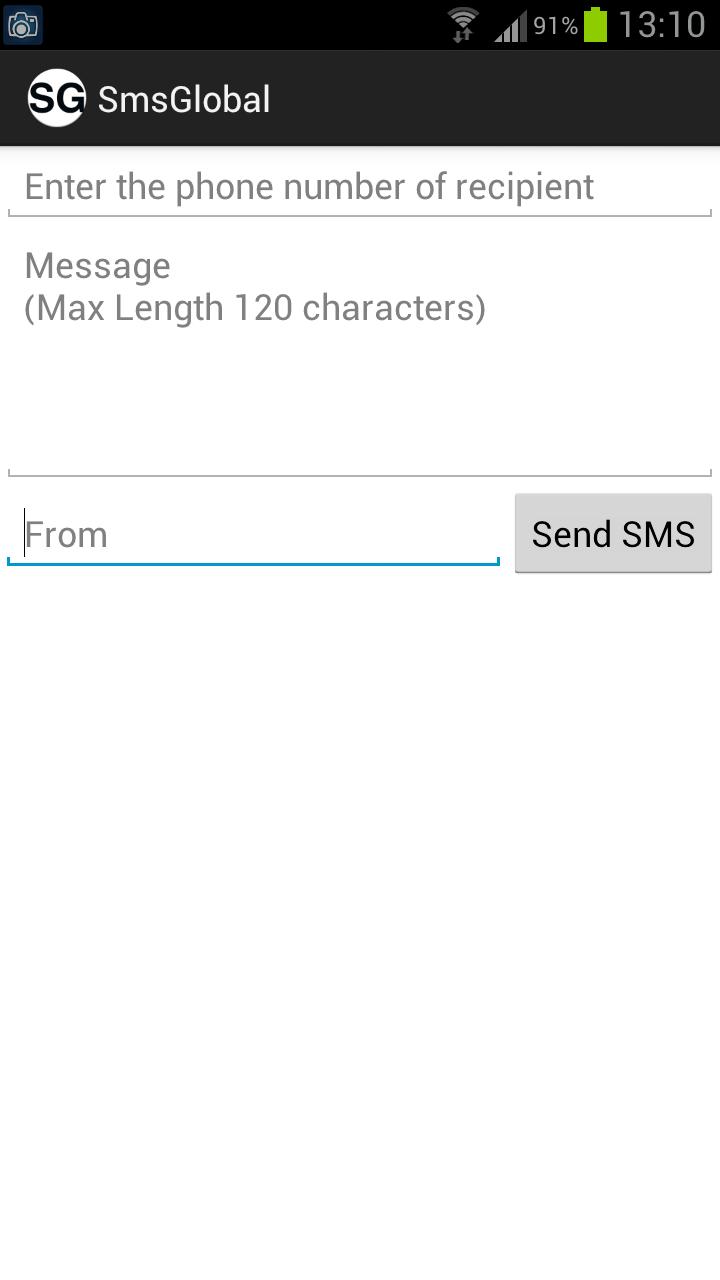Select the From input field
Image resolution: width=720 pixels, height=1280 pixels.
coord(255,535)
